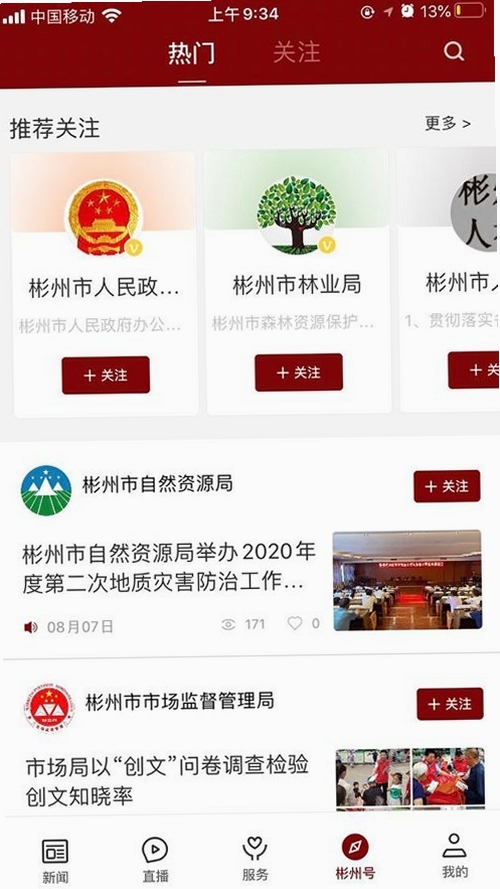500x889 pixels.
Task: Open the search magnifier icon
Action: (454, 52)
